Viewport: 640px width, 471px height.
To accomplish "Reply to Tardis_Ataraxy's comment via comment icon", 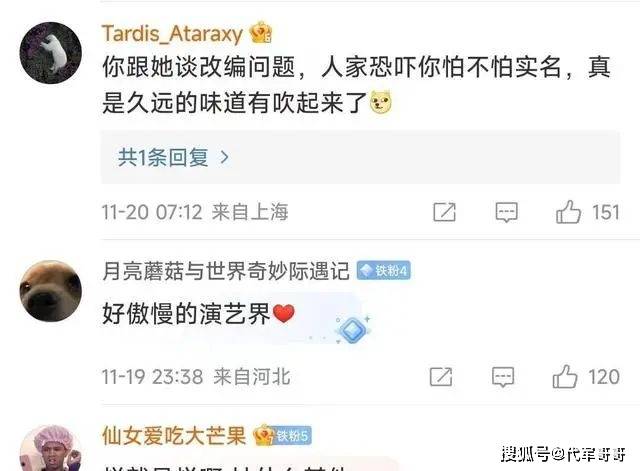I will 507,211.
